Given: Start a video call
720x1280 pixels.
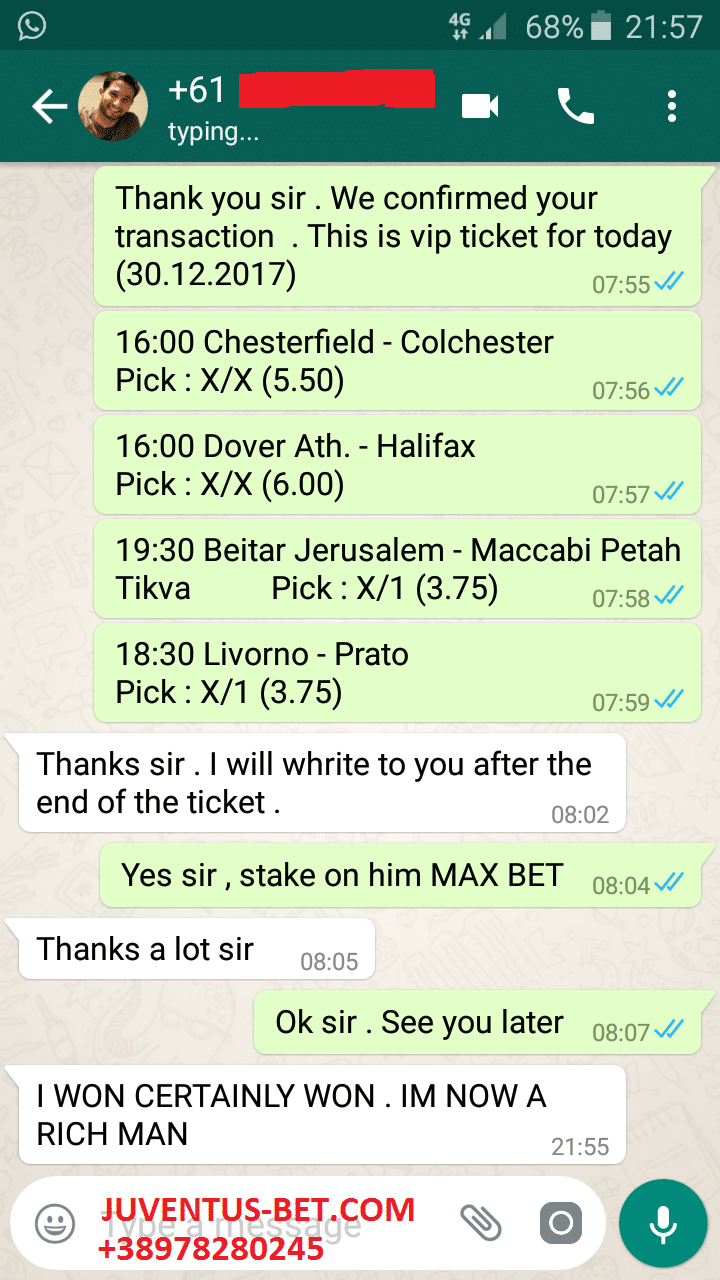Looking at the screenshot, I should tap(480, 106).
